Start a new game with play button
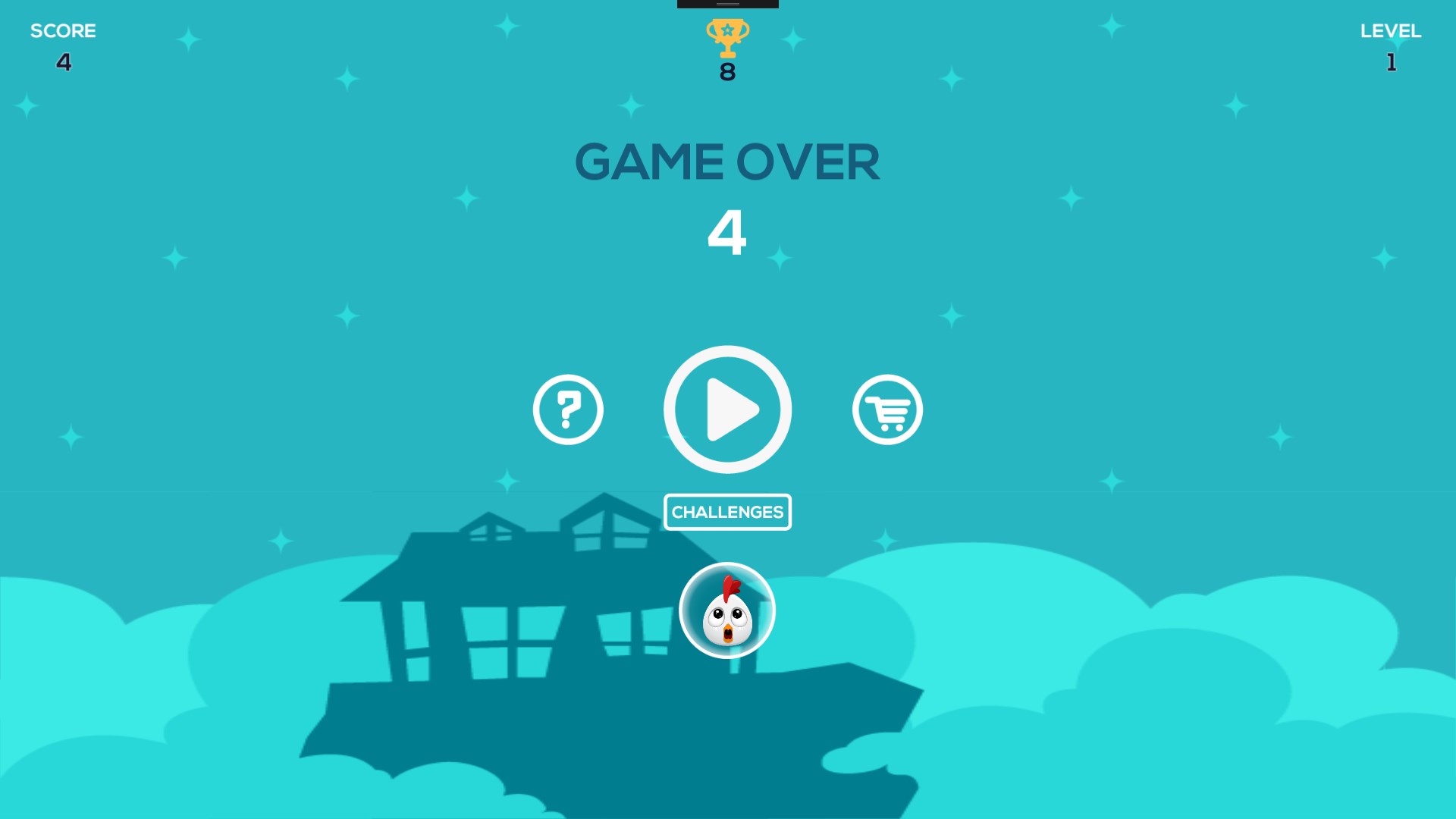The image size is (1456, 819). 727,409
